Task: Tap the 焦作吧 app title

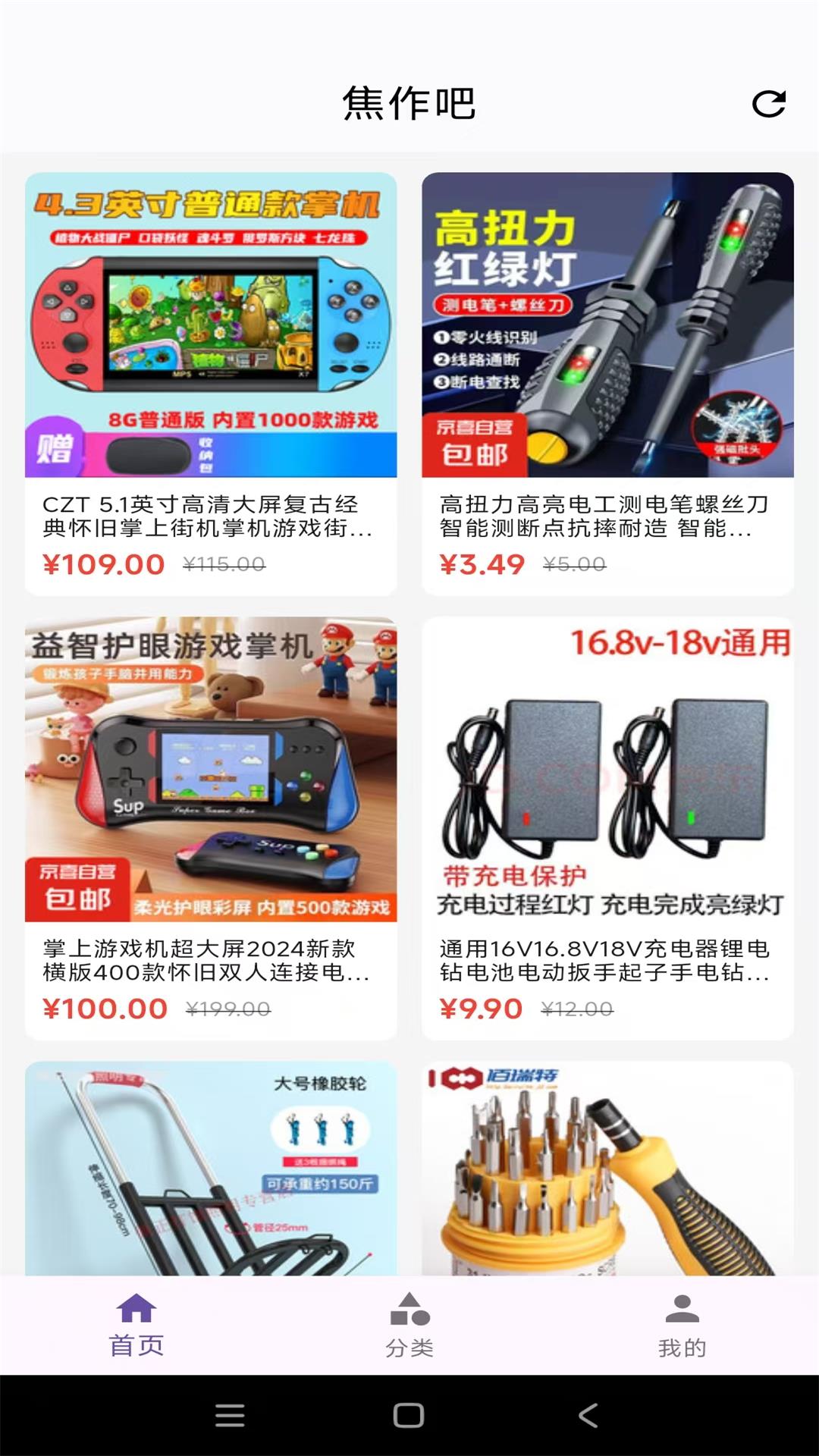Action: [x=409, y=102]
